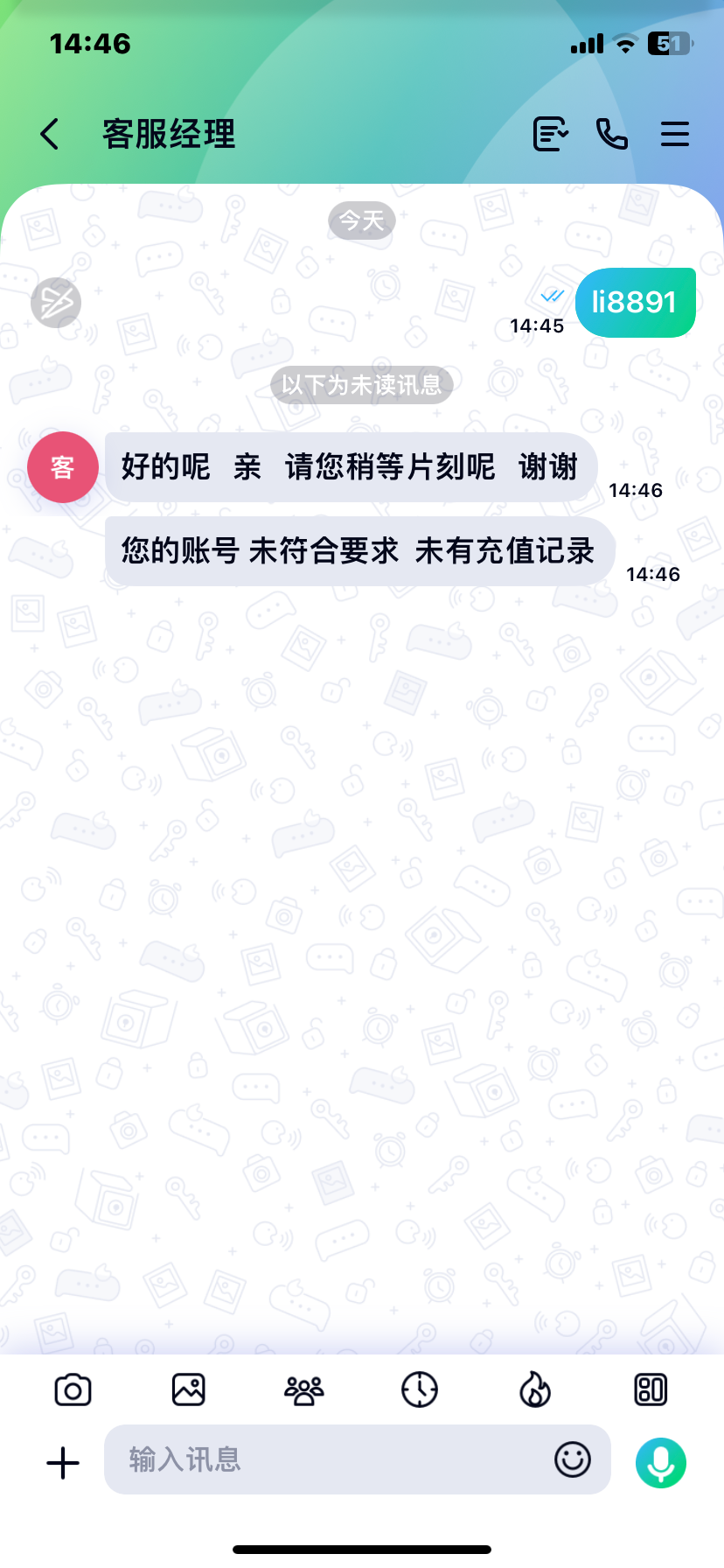Viewport: 724px width, 1568px height.
Task: Go back from the 客服经理 chat
Action: tap(51, 134)
